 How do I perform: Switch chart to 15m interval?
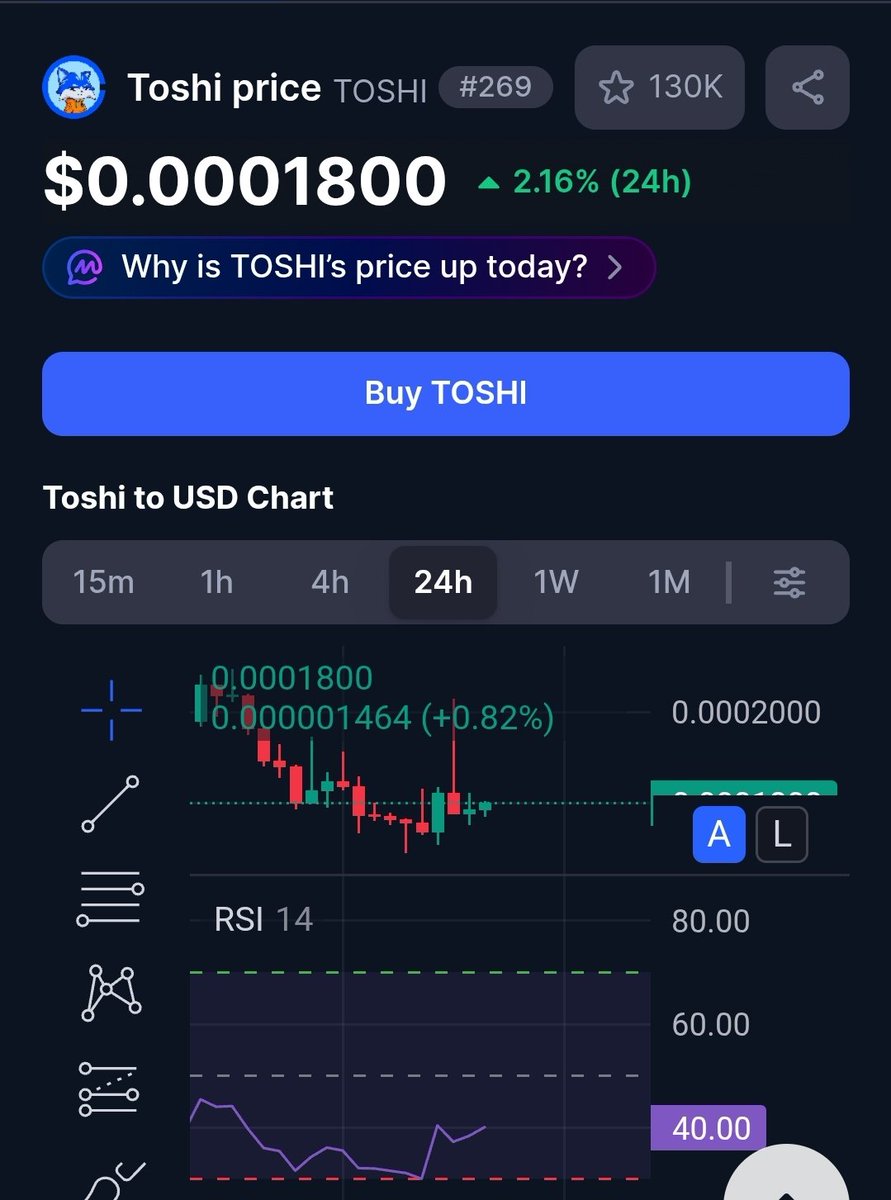pos(103,582)
